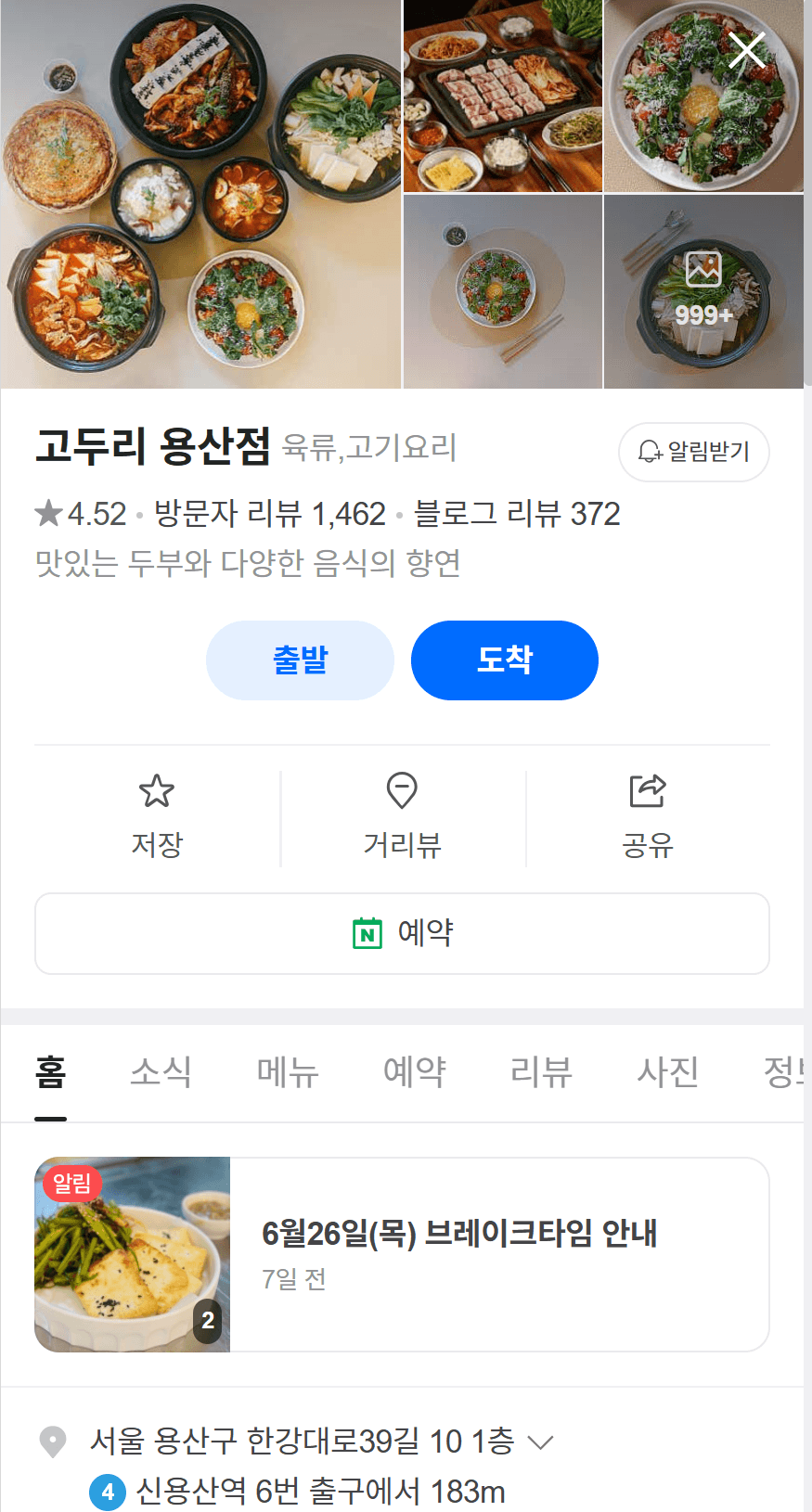The image size is (812, 1512).
Task: Switch to the 메뉴 tab
Action: (287, 1073)
